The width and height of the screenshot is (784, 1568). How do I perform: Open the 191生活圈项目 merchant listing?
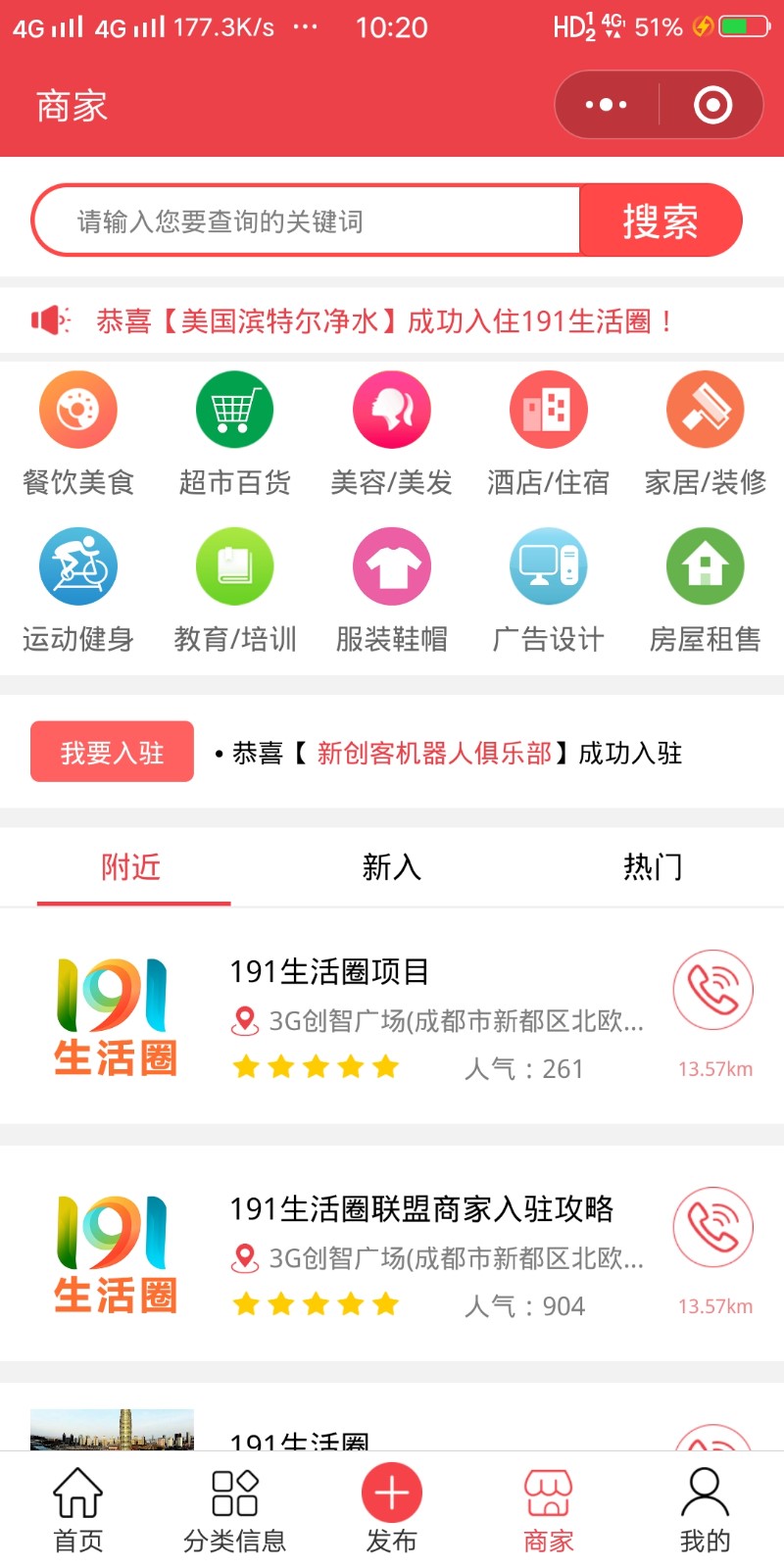(x=329, y=972)
